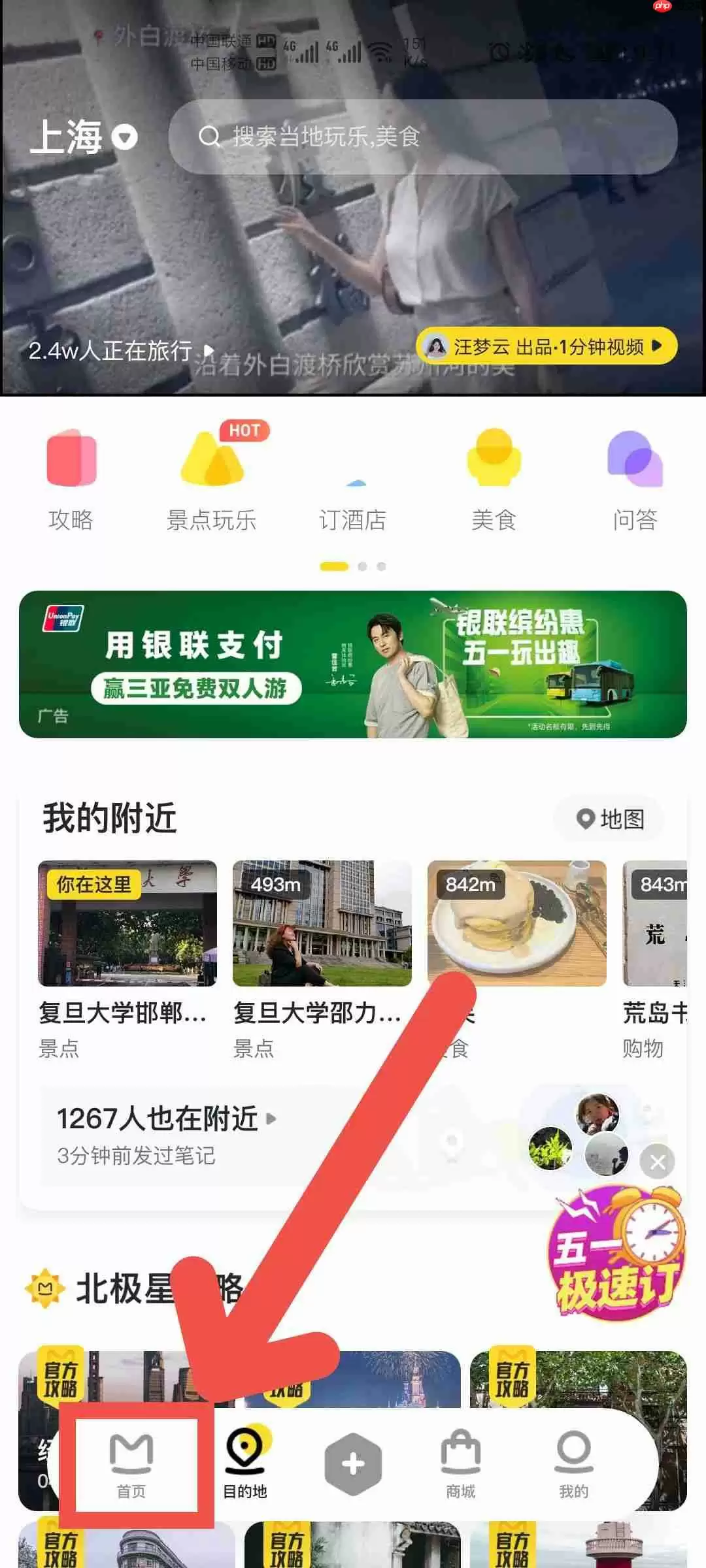Tap the 美食 food icon

click(x=494, y=477)
